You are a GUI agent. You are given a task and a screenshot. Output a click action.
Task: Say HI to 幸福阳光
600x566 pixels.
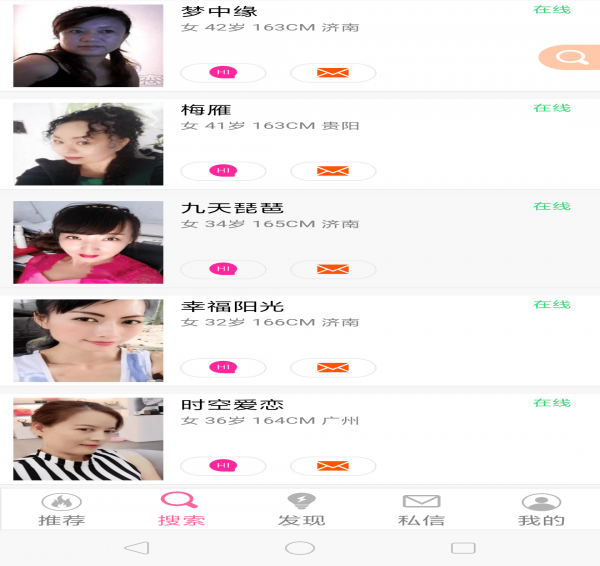[x=223, y=367]
